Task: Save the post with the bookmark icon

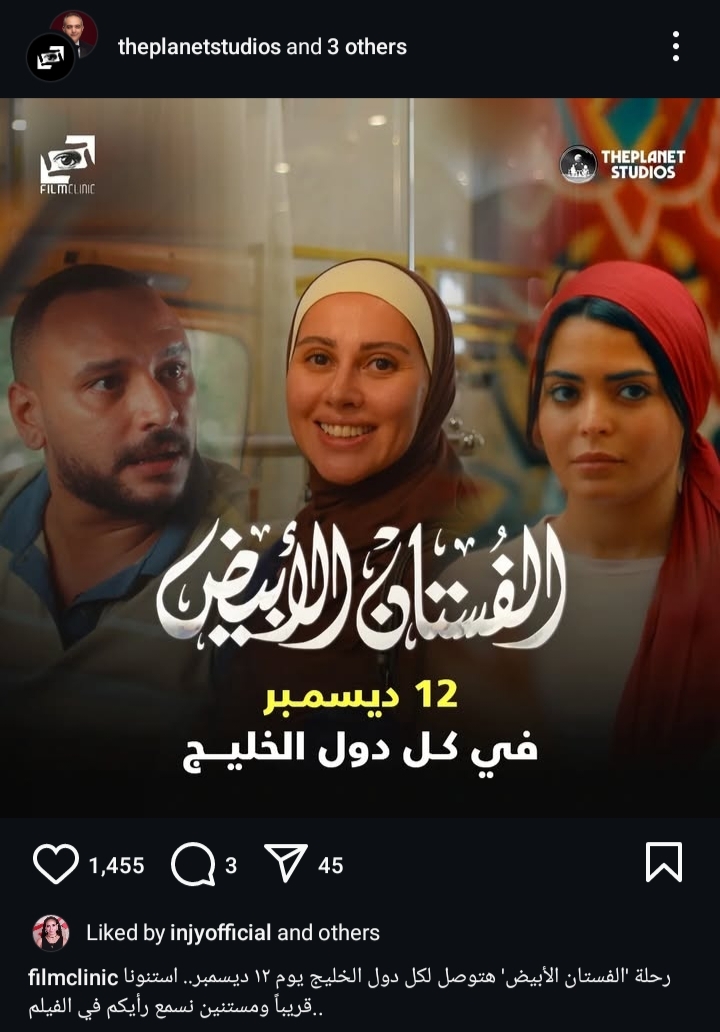Action: pyautogui.click(x=664, y=862)
